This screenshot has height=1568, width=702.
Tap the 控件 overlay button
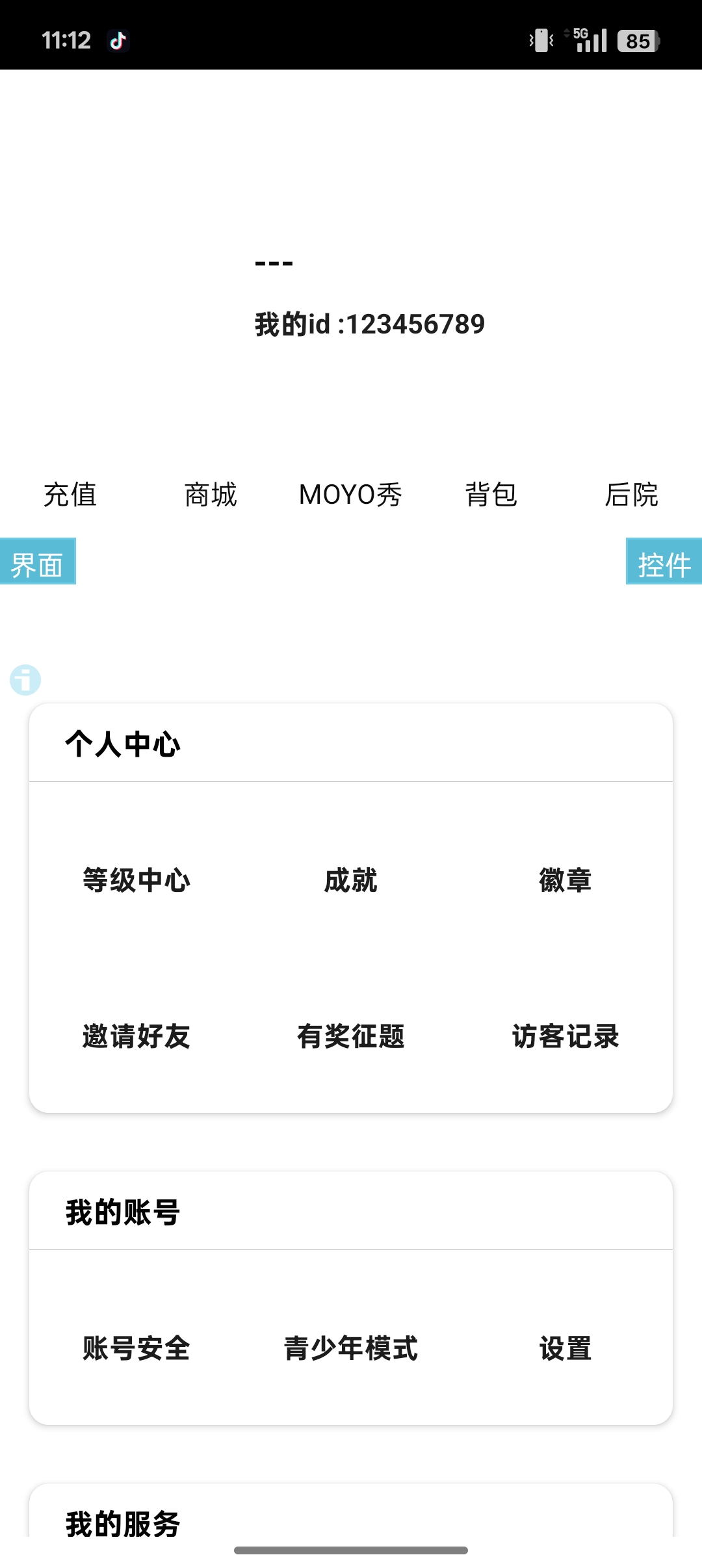point(664,562)
